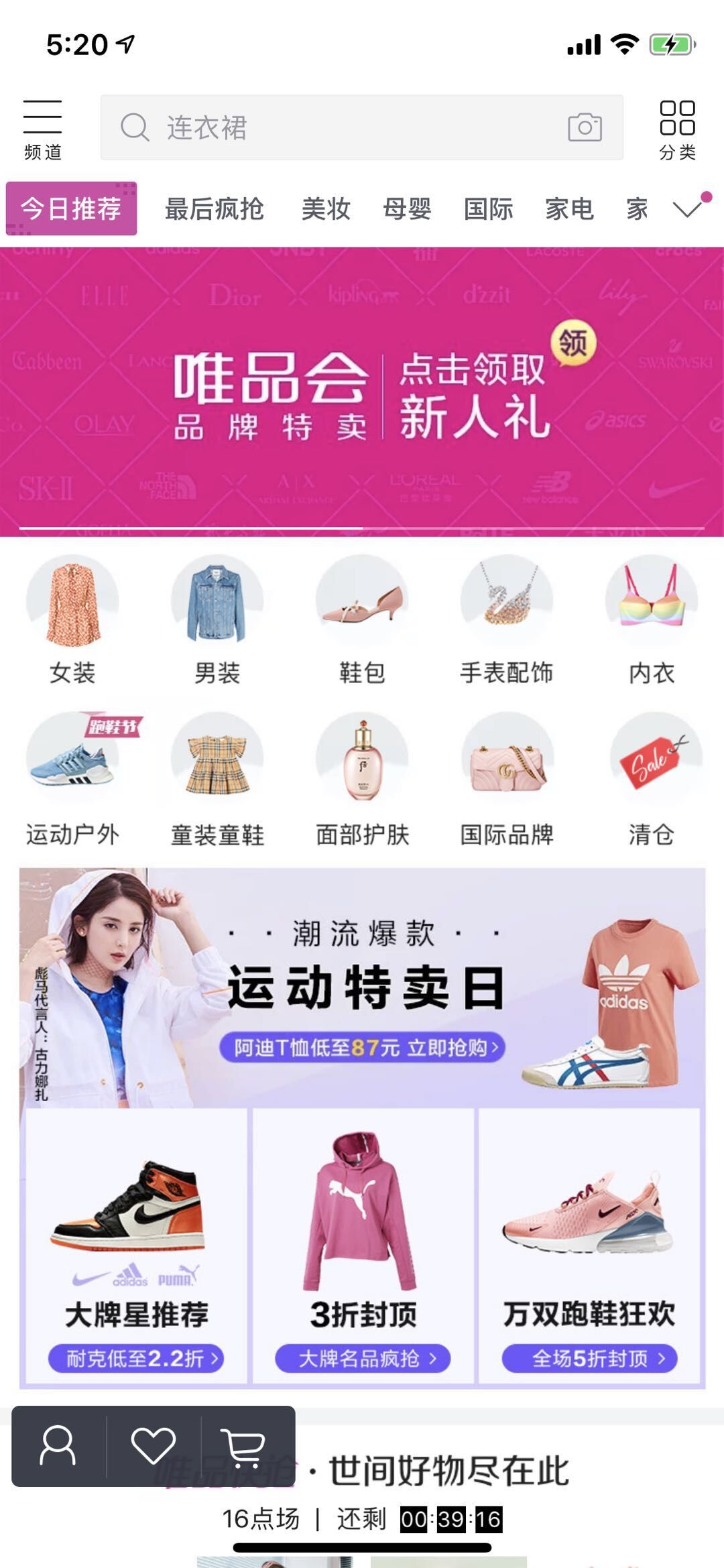Switch to the 美妆 tab
Viewport: 724px width, 1568px height.
(326, 209)
